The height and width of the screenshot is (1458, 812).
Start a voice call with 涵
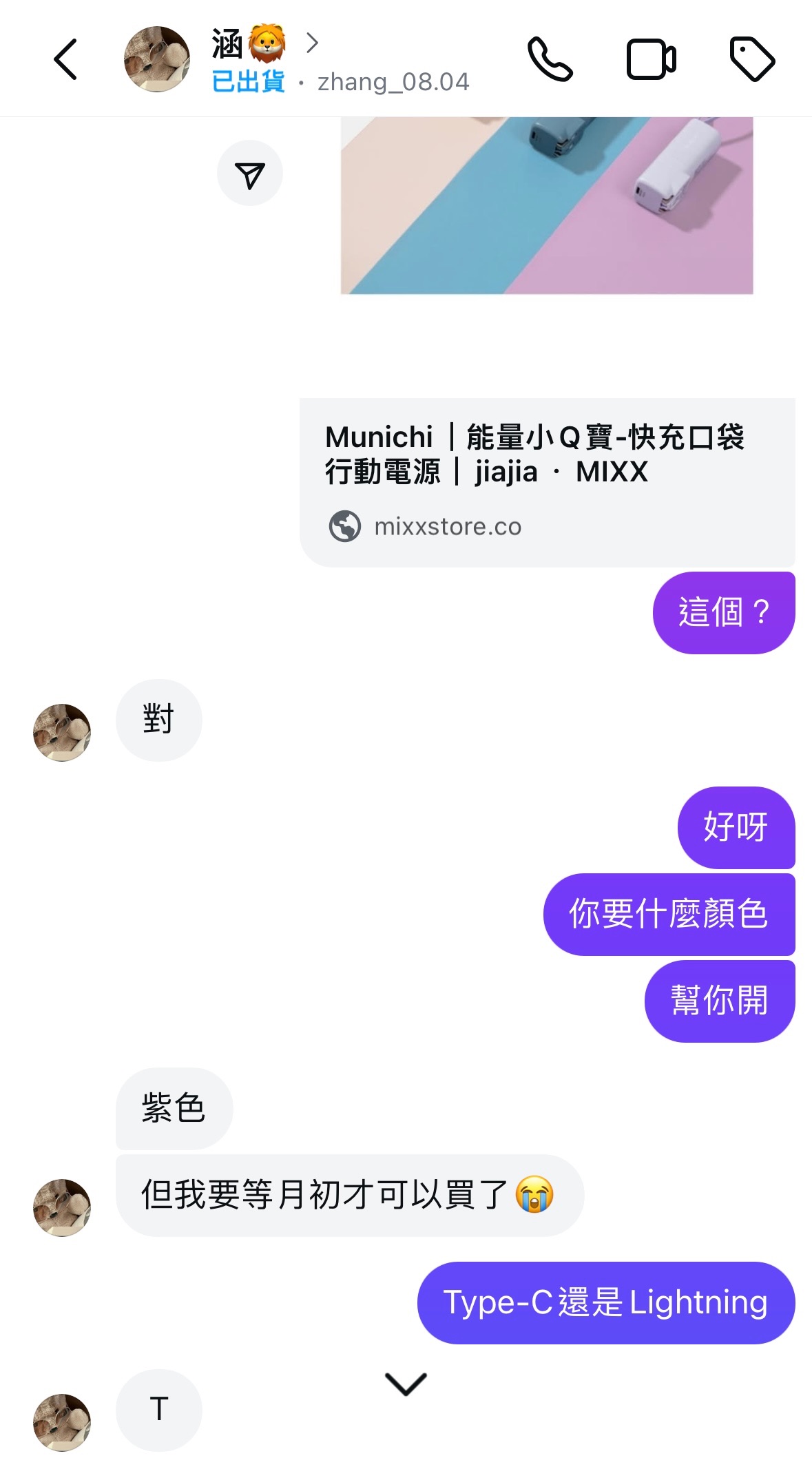[x=550, y=60]
